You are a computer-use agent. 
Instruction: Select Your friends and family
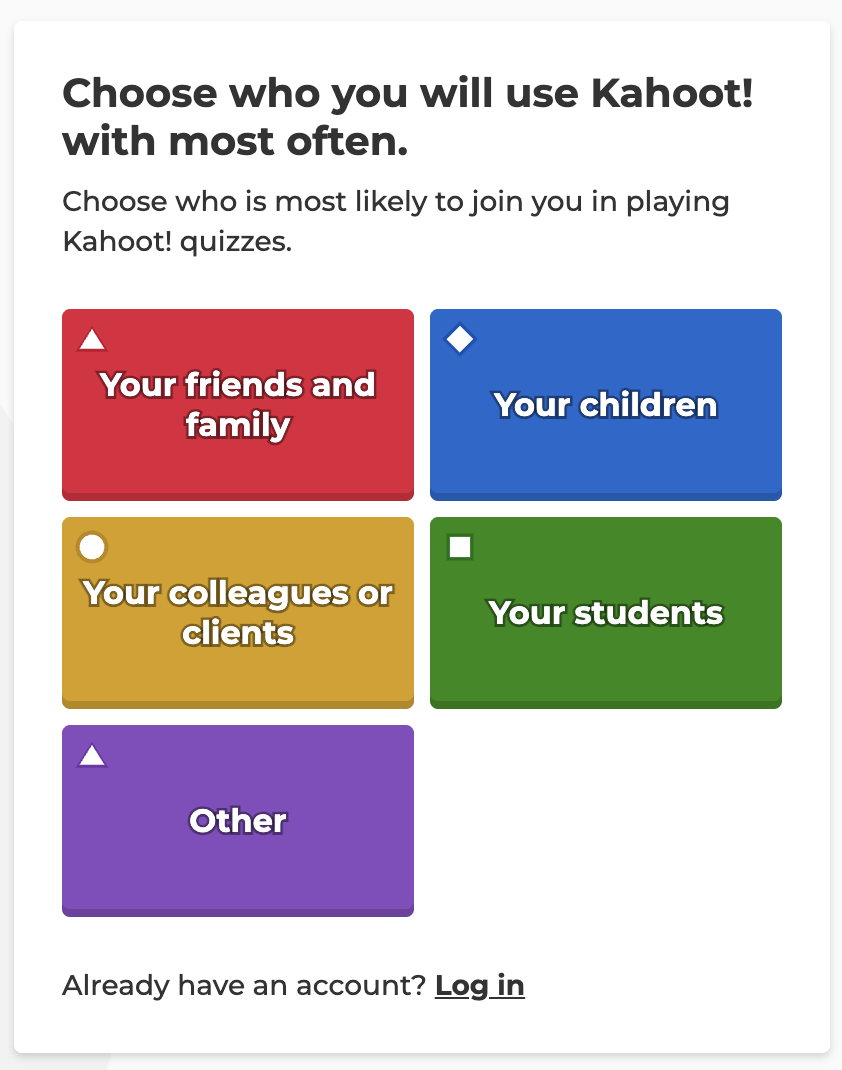coord(237,405)
